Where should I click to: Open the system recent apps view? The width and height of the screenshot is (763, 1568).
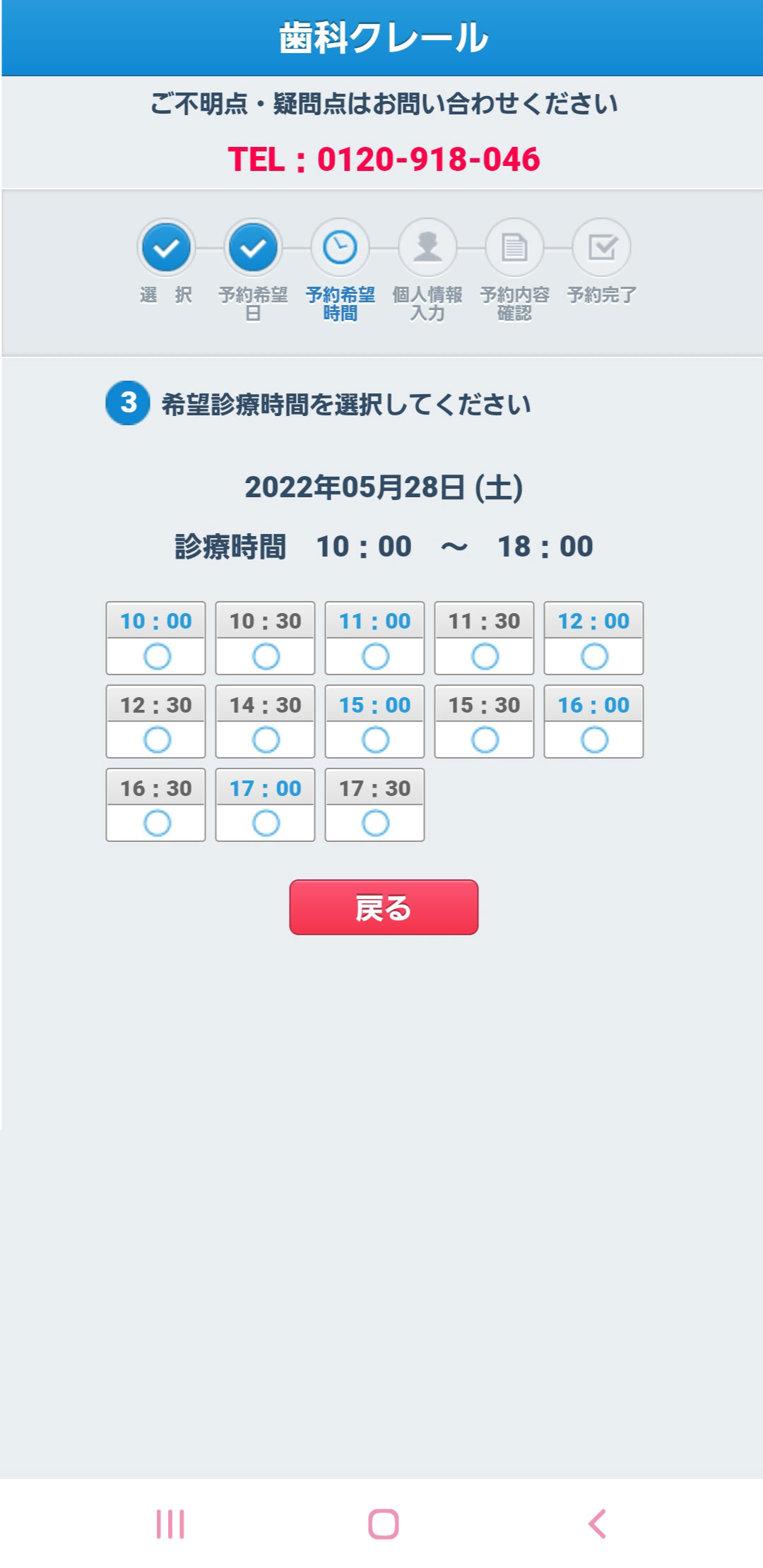(170, 1524)
